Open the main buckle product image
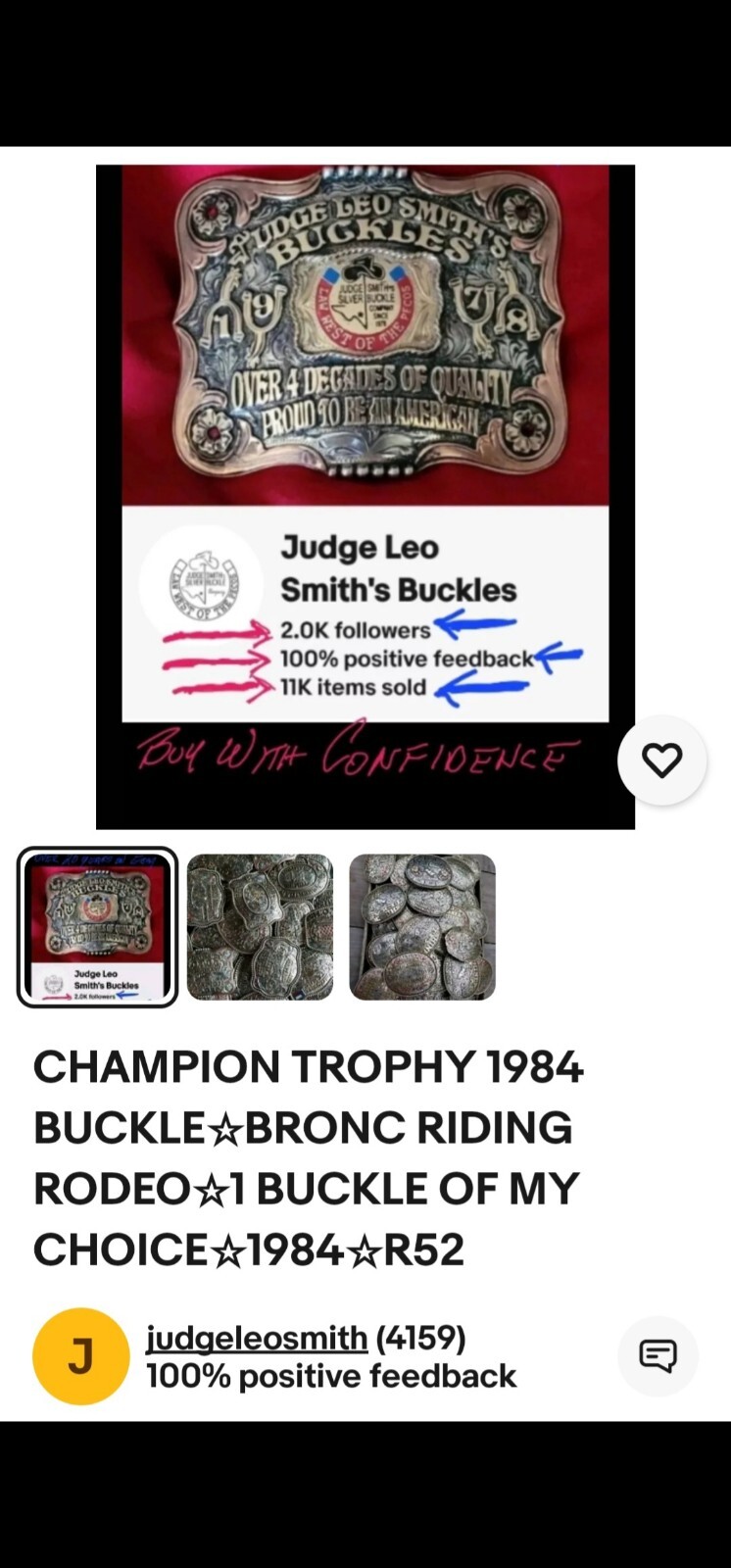This screenshot has height=1568, width=731. pos(365,497)
